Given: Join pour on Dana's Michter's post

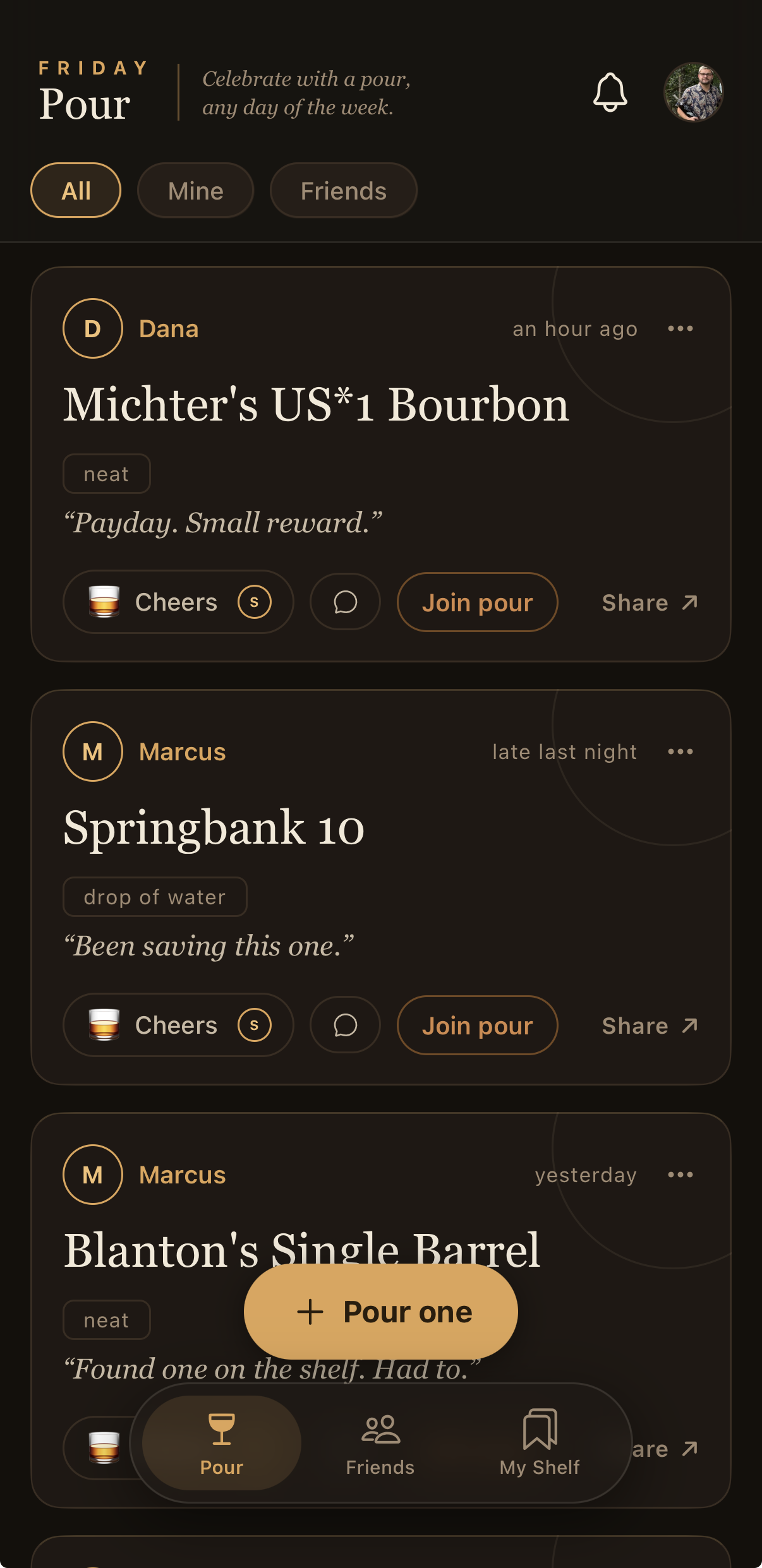Looking at the screenshot, I should (x=477, y=602).
